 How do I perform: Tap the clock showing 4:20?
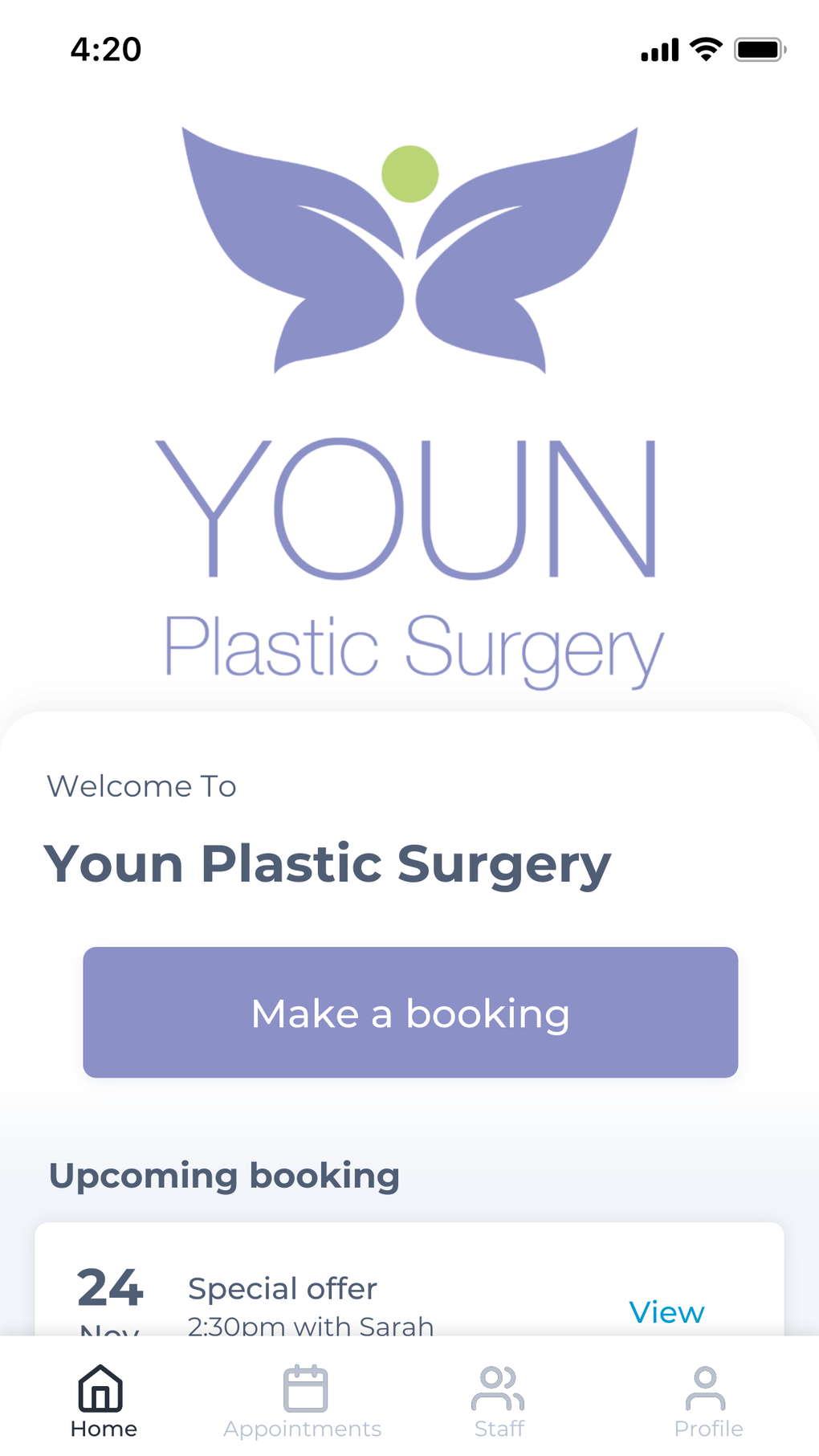pyautogui.click(x=107, y=49)
